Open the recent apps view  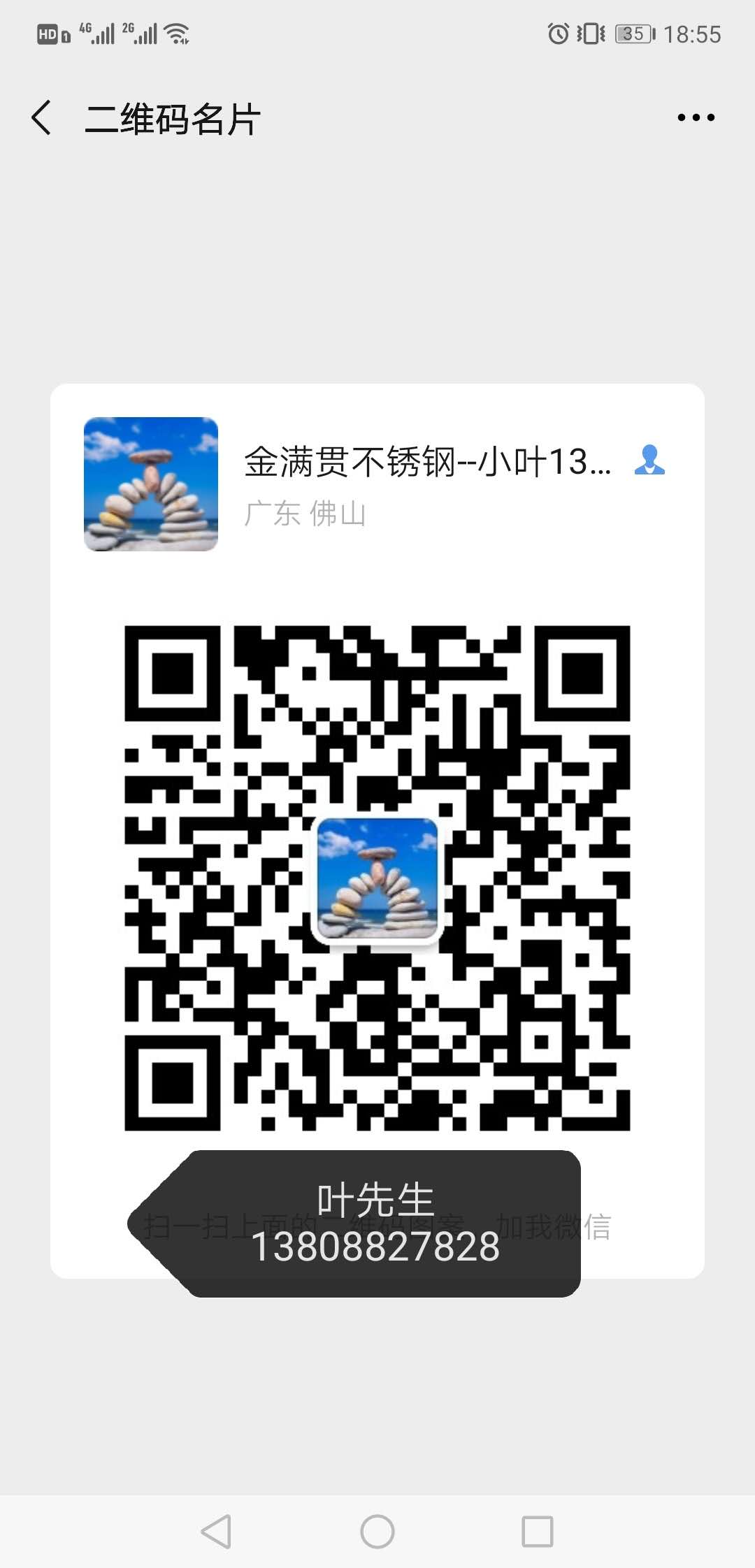point(538,1532)
